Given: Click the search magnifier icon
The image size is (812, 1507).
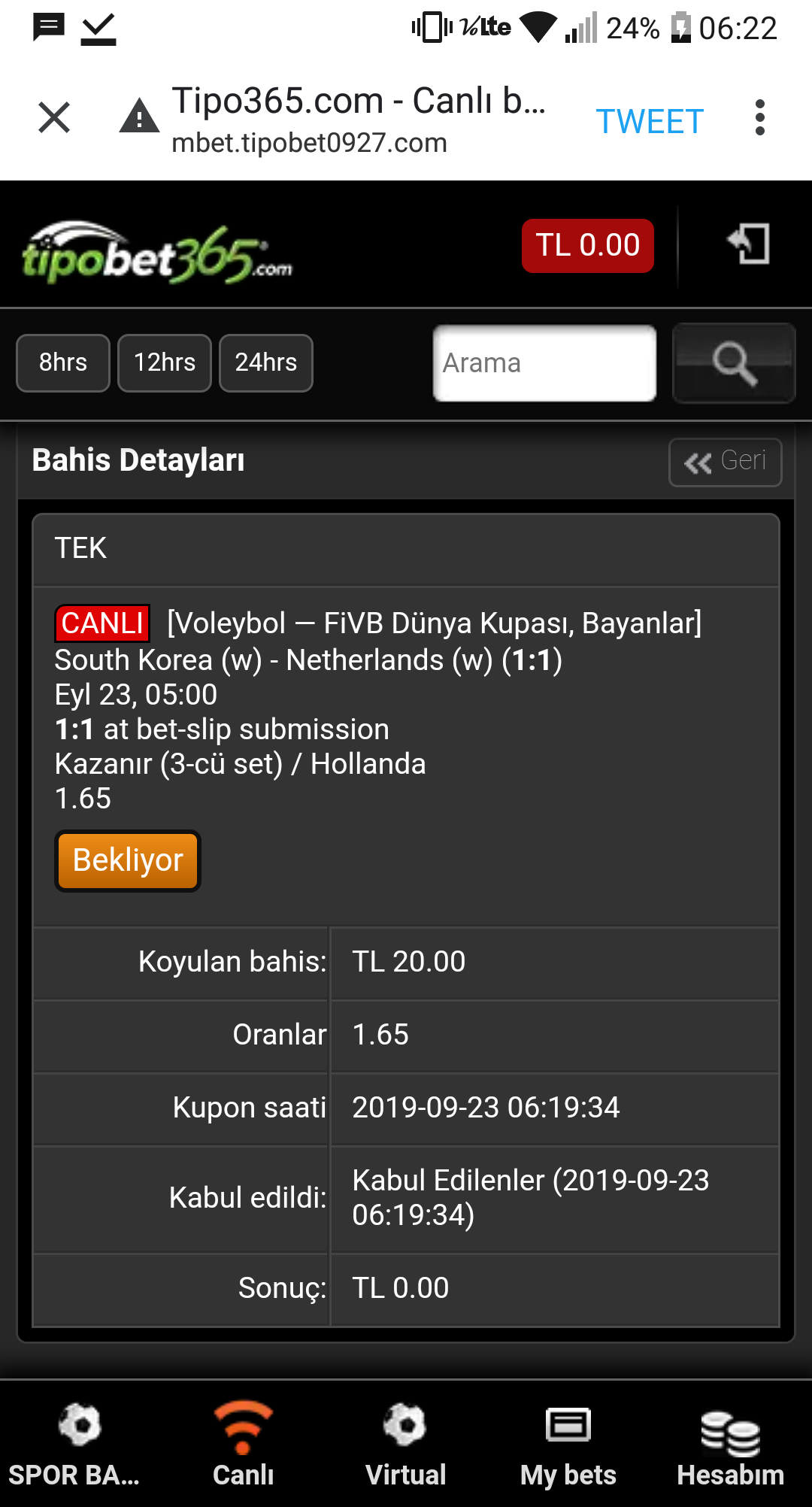Looking at the screenshot, I should coord(732,363).
